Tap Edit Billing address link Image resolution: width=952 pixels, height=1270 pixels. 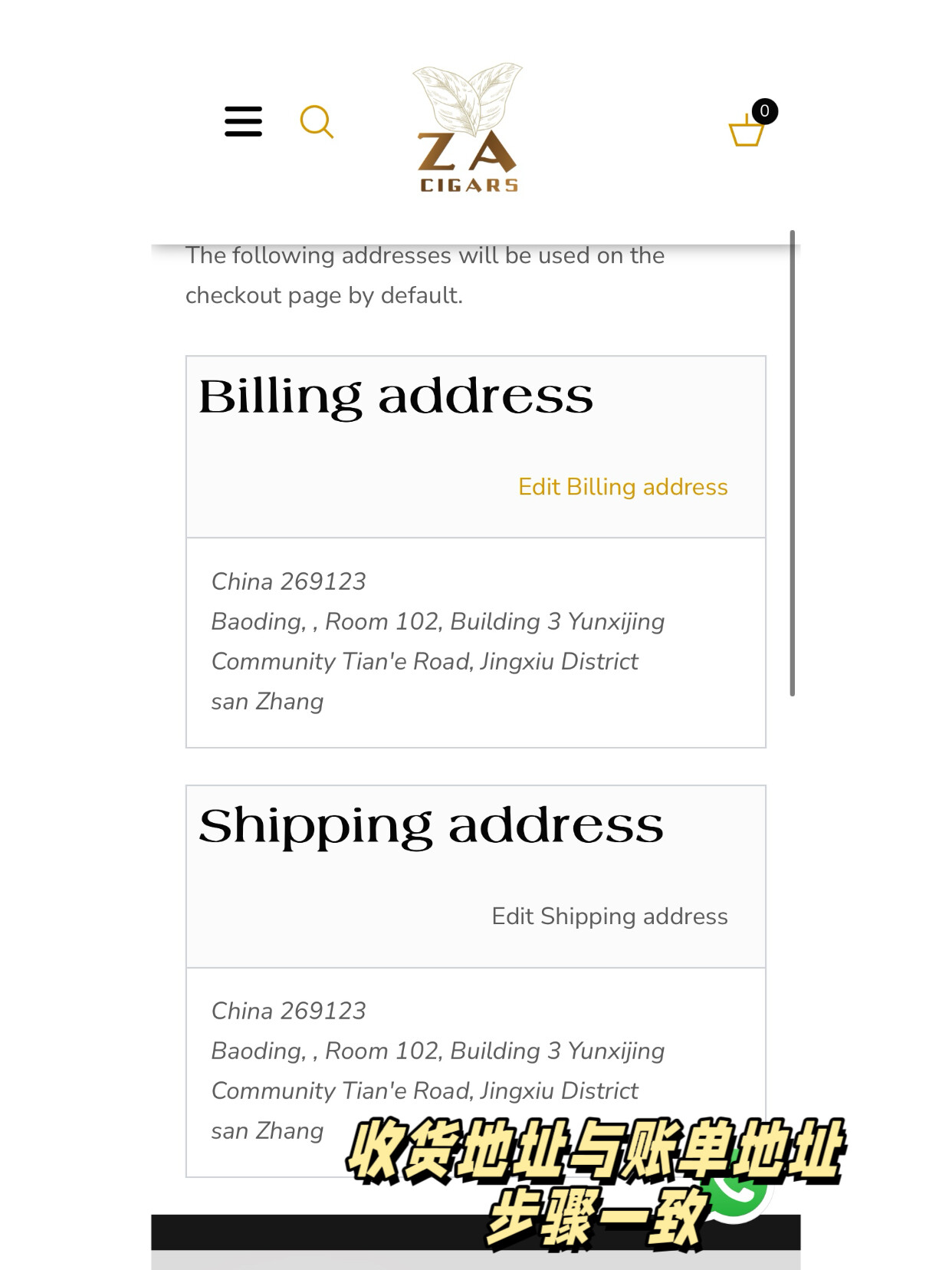pos(622,487)
